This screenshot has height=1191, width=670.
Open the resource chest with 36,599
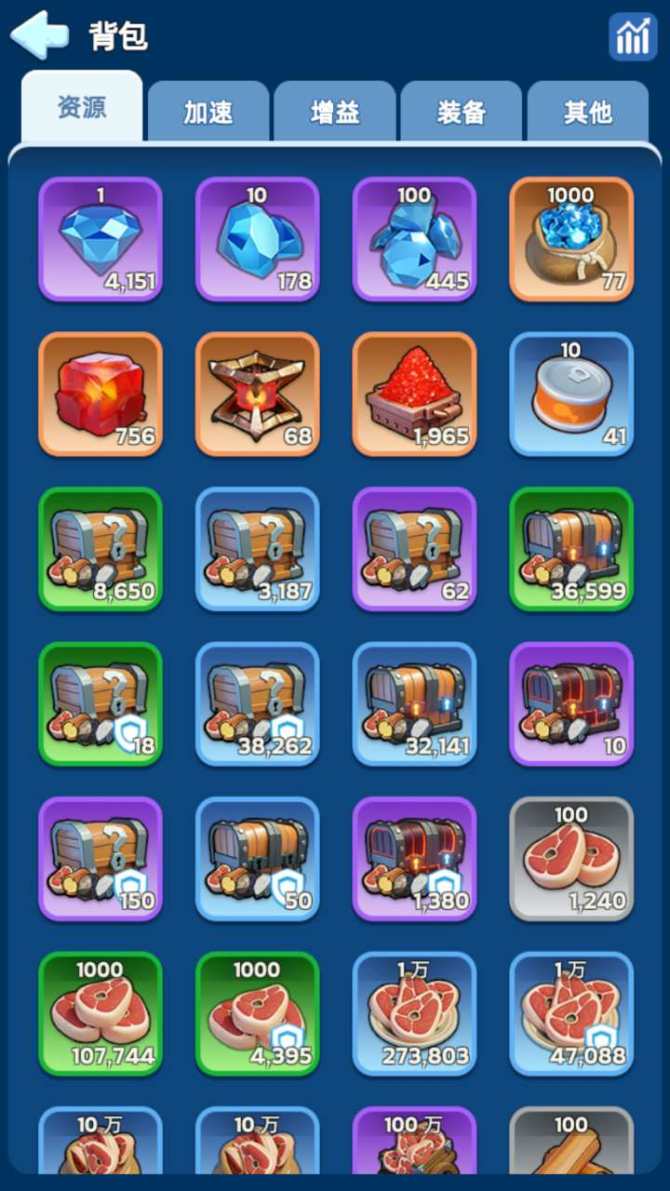tap(571, 548)
